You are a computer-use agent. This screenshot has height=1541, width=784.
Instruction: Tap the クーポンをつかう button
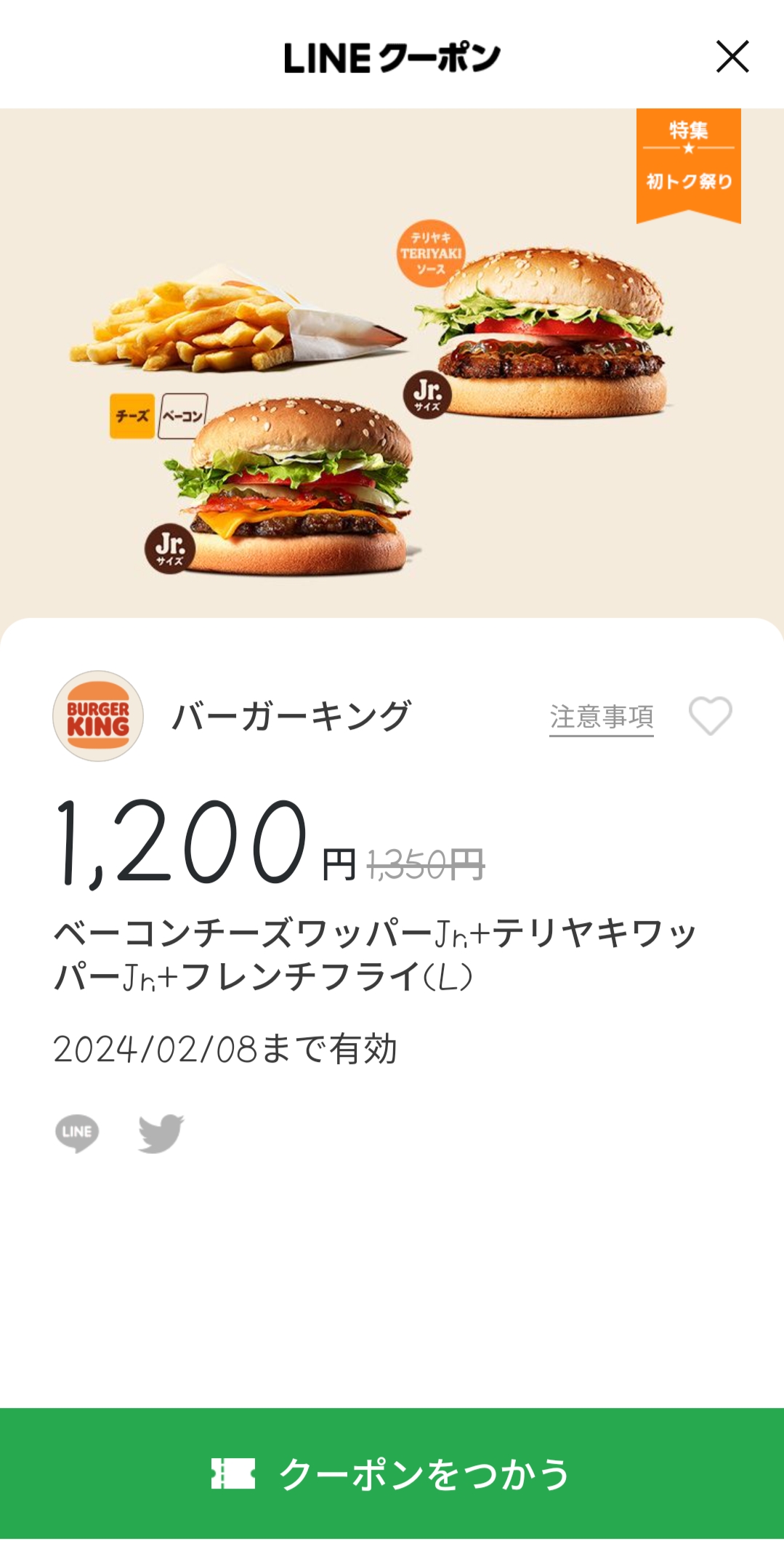point(392,1473)
